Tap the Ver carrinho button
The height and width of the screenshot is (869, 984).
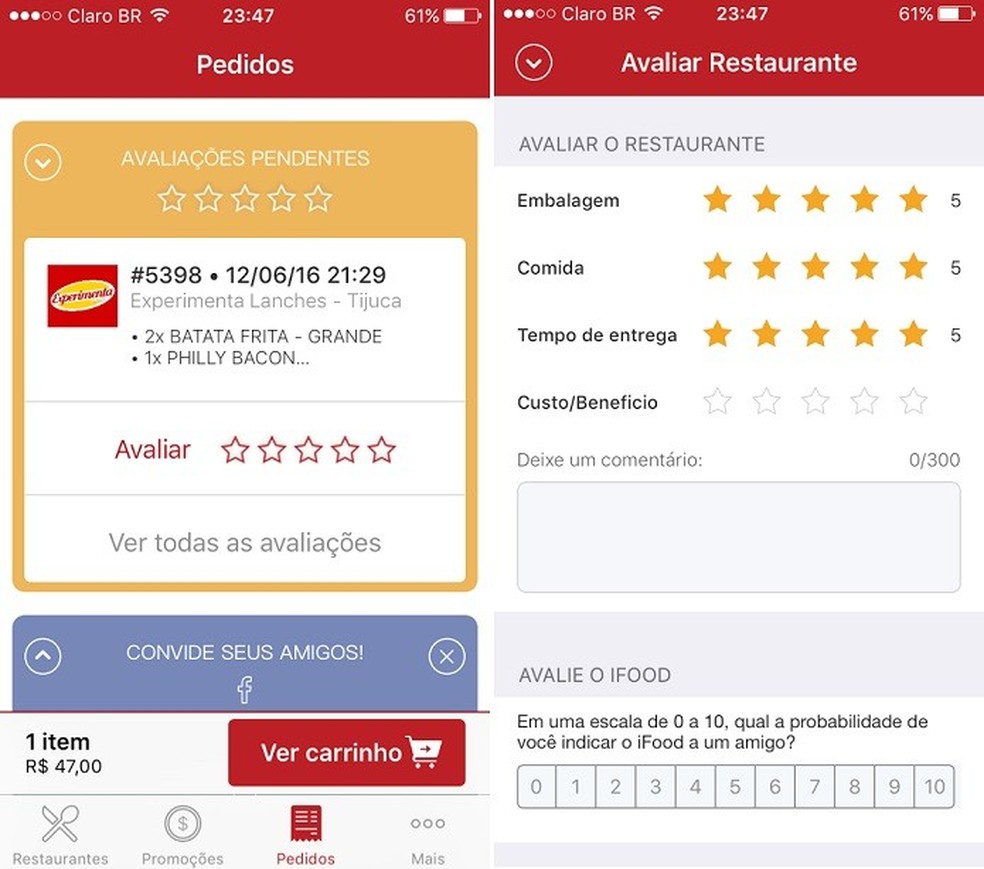347,752
